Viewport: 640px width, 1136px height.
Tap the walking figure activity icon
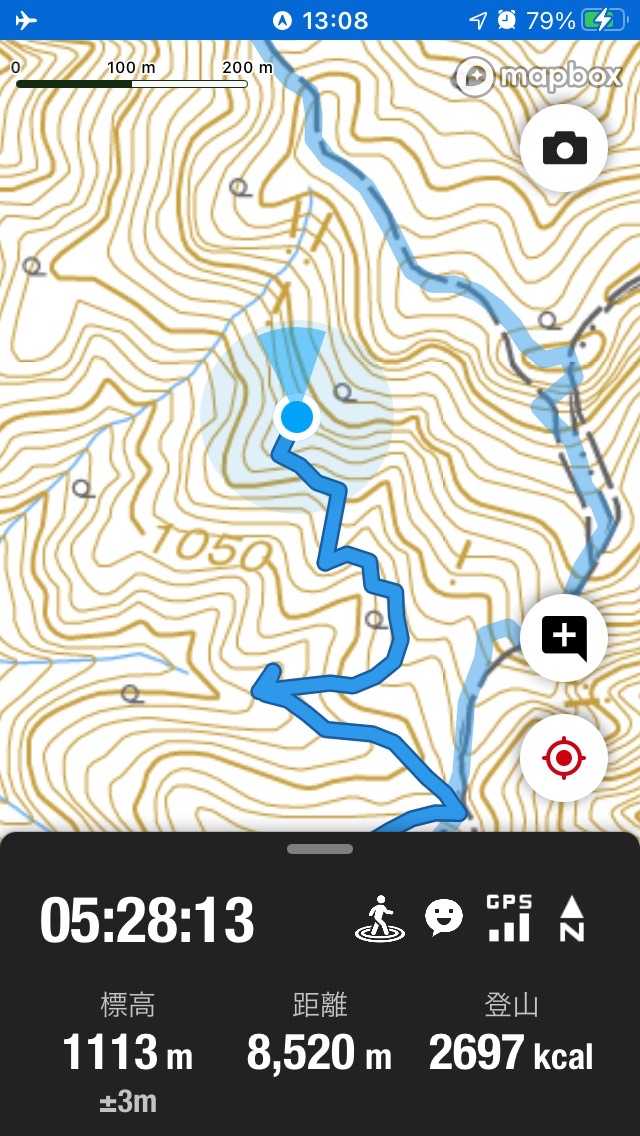pyautogui.click(x=380, y=919)
